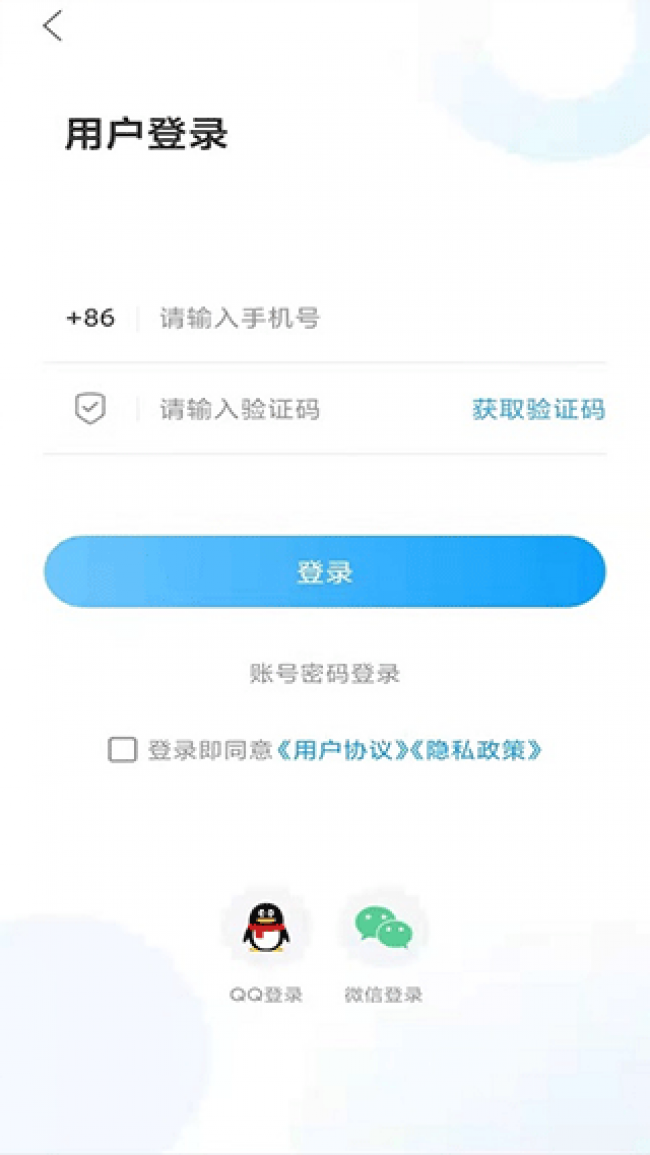Log in with WeChat (微信登录)
The width and height of the screenshot is (650, 1155).
click(x=383, y=948)
